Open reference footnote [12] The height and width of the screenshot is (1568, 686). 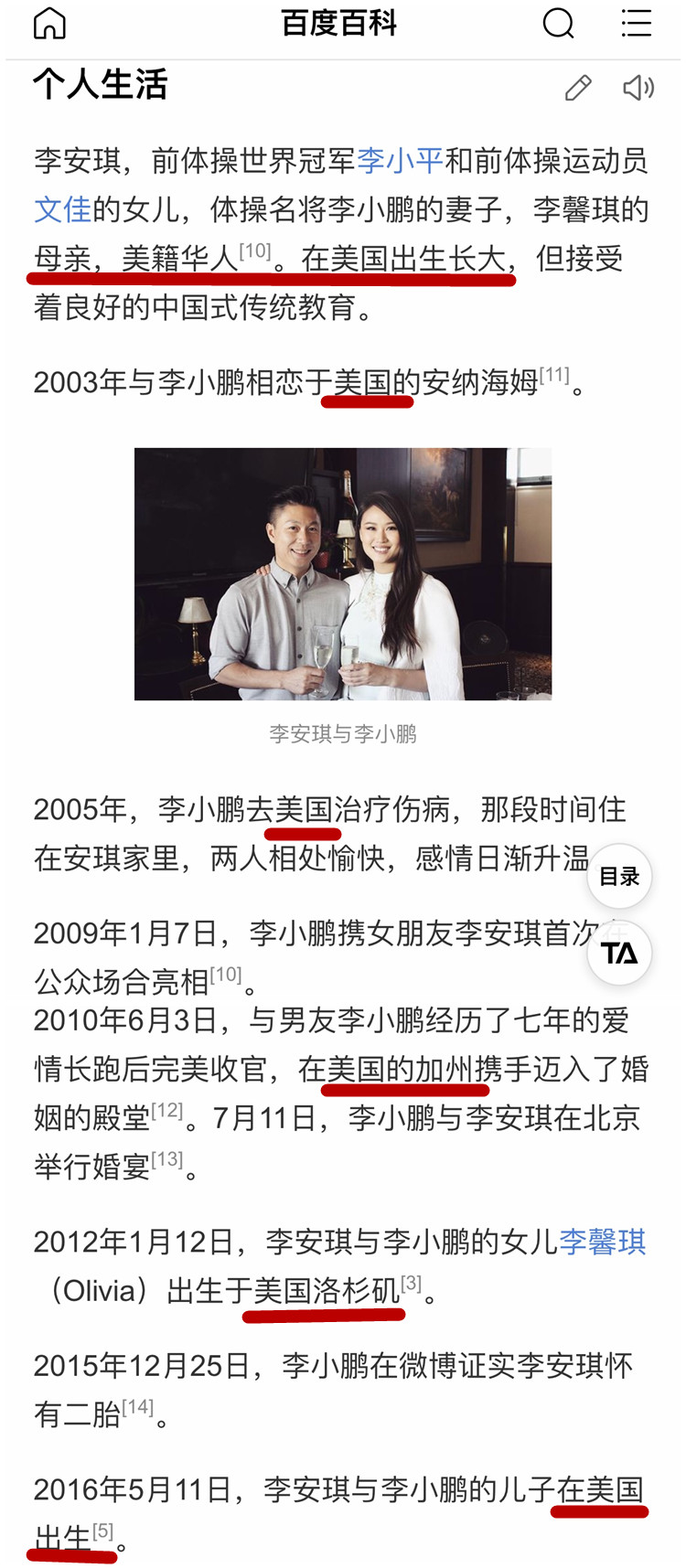[167, 1110]
